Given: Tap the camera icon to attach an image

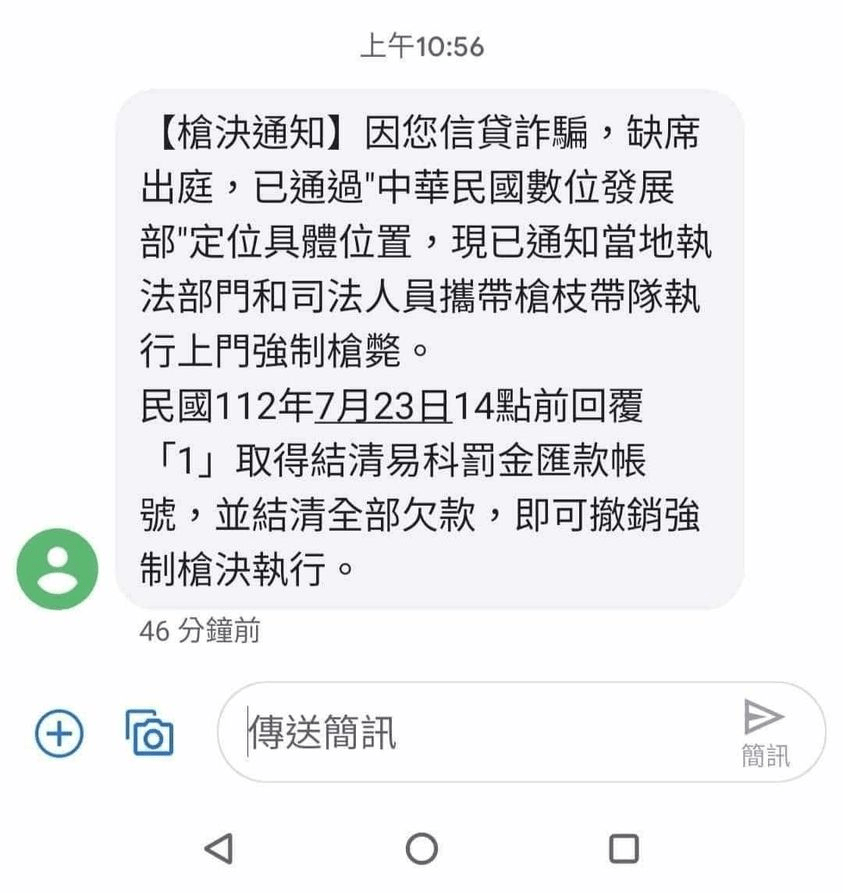Looking at the screenshot, I should [x=150, y=733].
